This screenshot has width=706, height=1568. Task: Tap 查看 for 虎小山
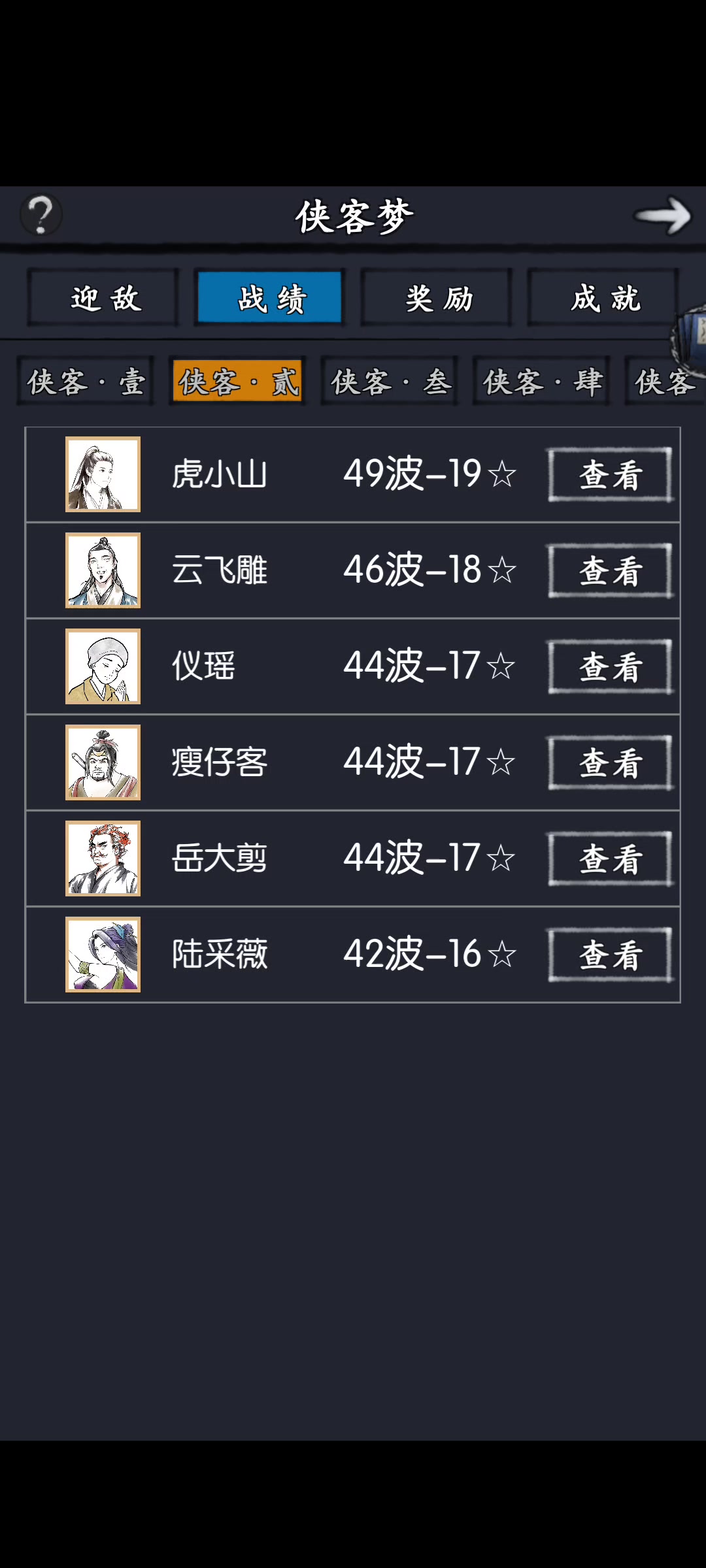click(610, 475)
